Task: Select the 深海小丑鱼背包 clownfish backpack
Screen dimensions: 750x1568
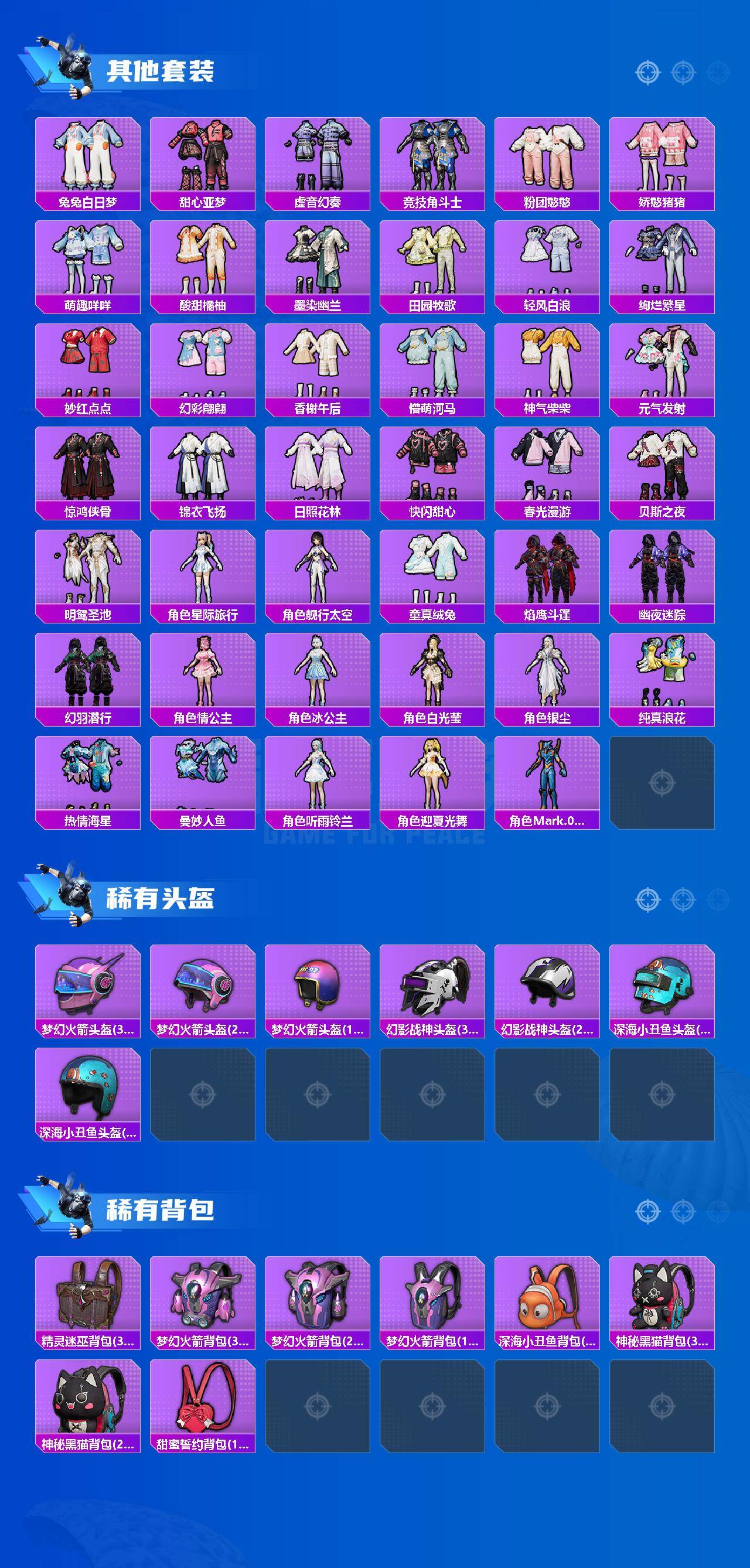Action: [x=548, y=1303]
